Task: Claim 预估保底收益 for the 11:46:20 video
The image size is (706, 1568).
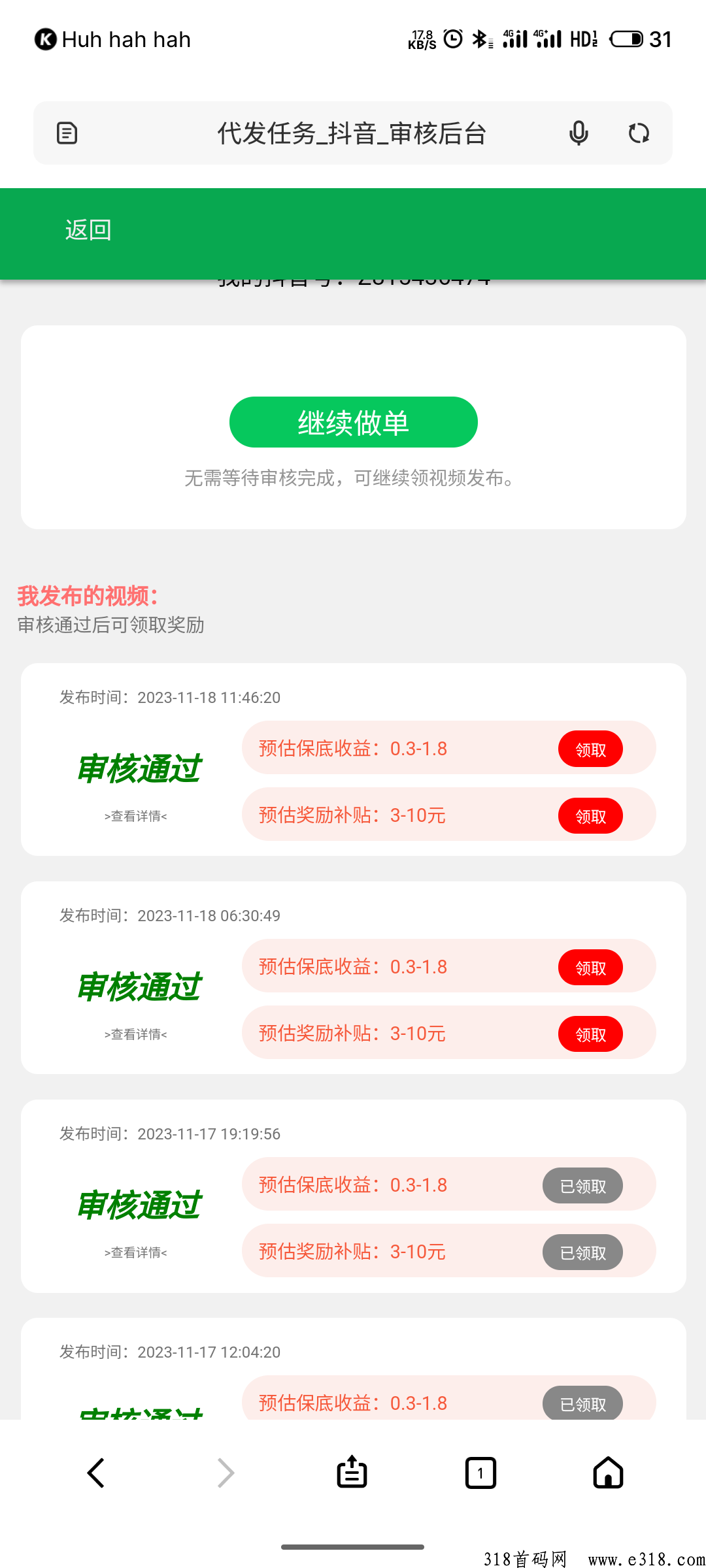Action: 590,749
